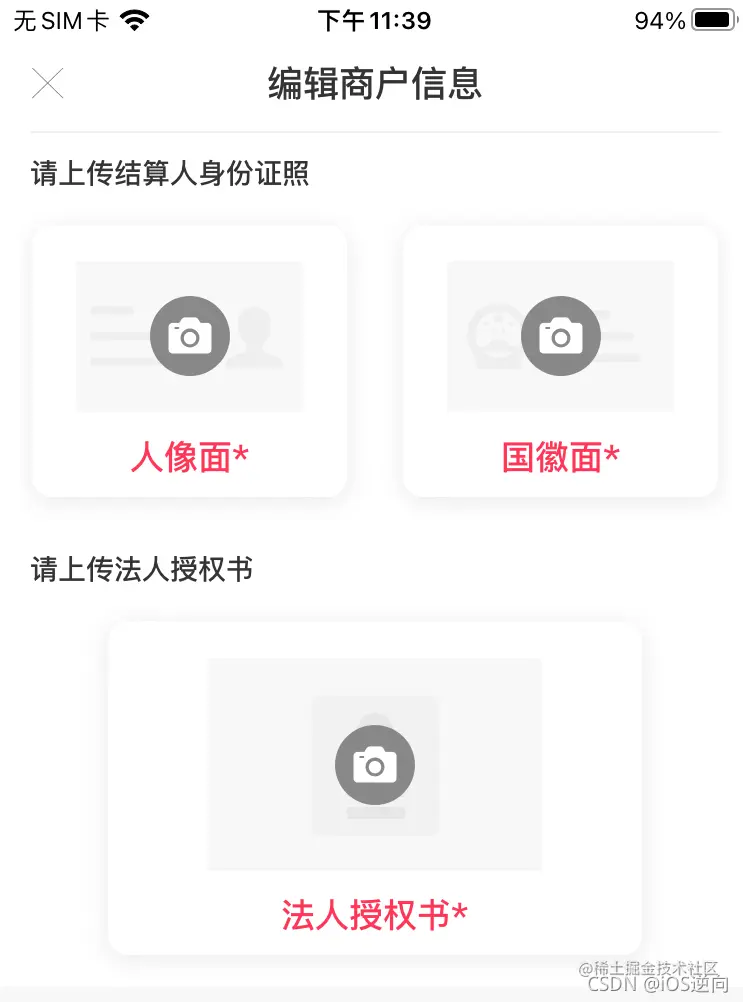The width and height of the screenshot is (743, 1002).
Task: Select the 编辑商户信息 title text
Action: point(373,86)
